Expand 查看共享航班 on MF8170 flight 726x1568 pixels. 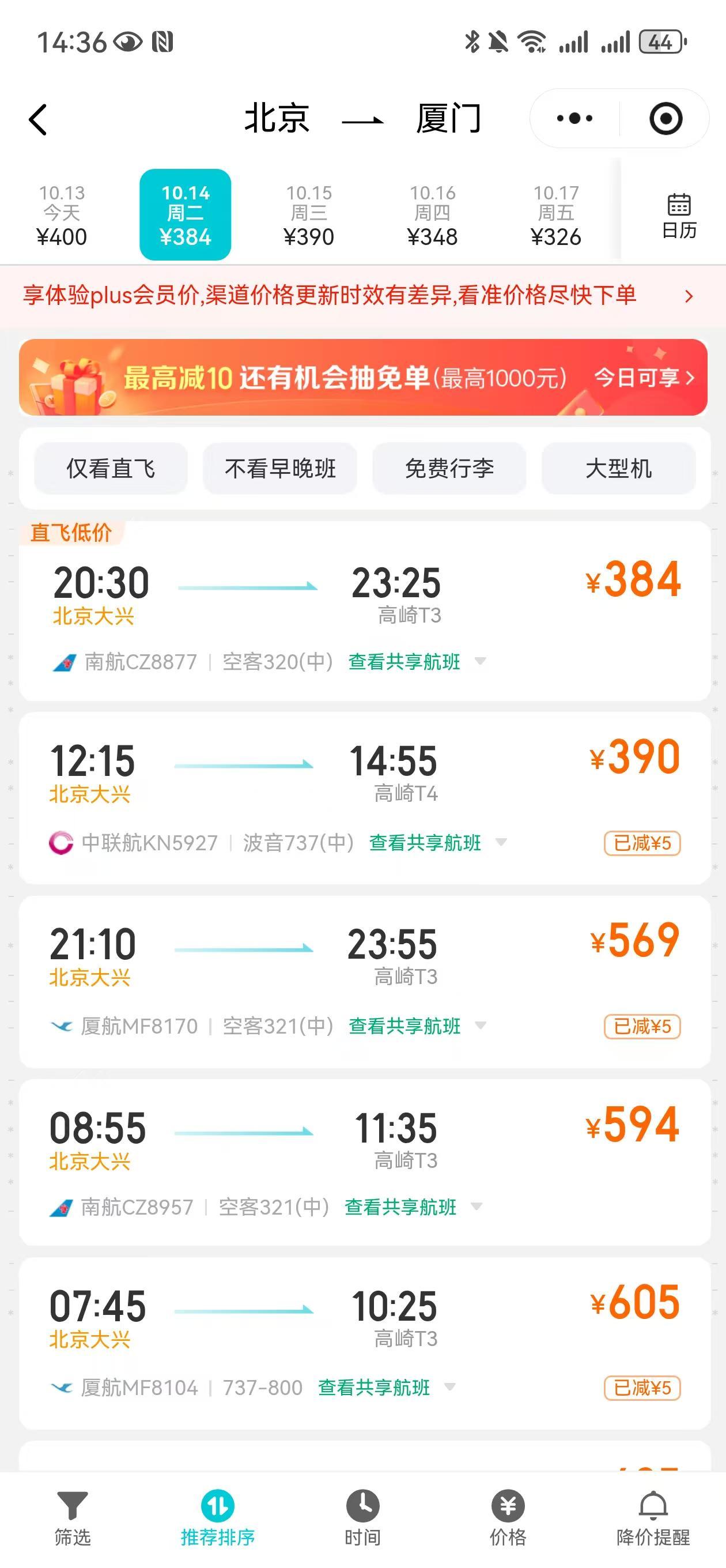pyautogui.click(x=403, y=1026)
